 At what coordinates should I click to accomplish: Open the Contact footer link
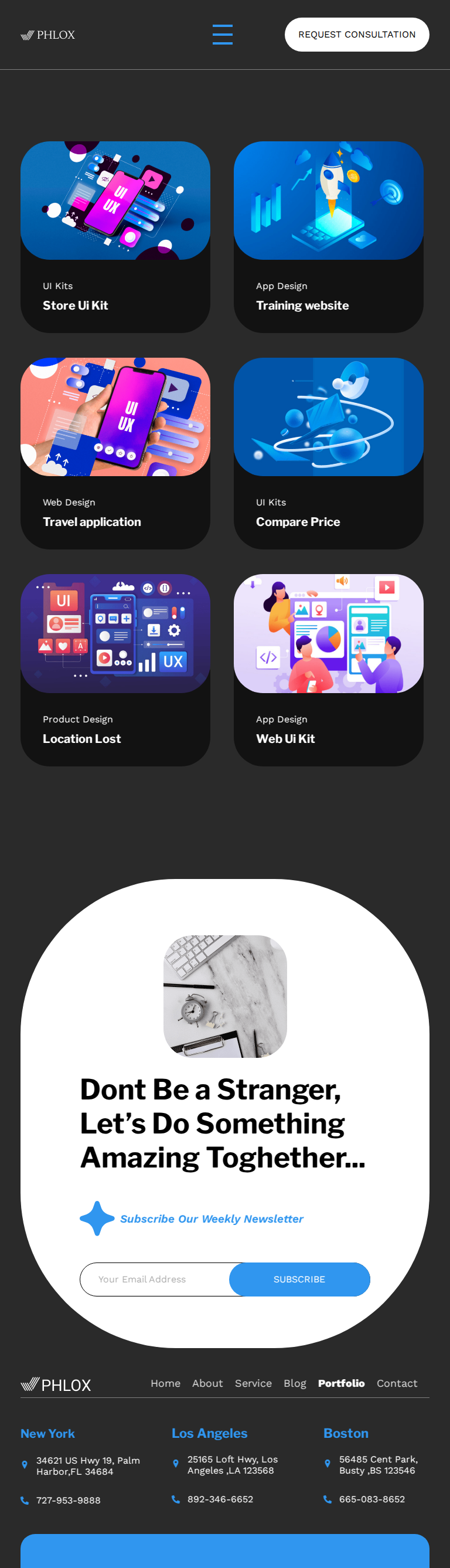pos(397,1383)
